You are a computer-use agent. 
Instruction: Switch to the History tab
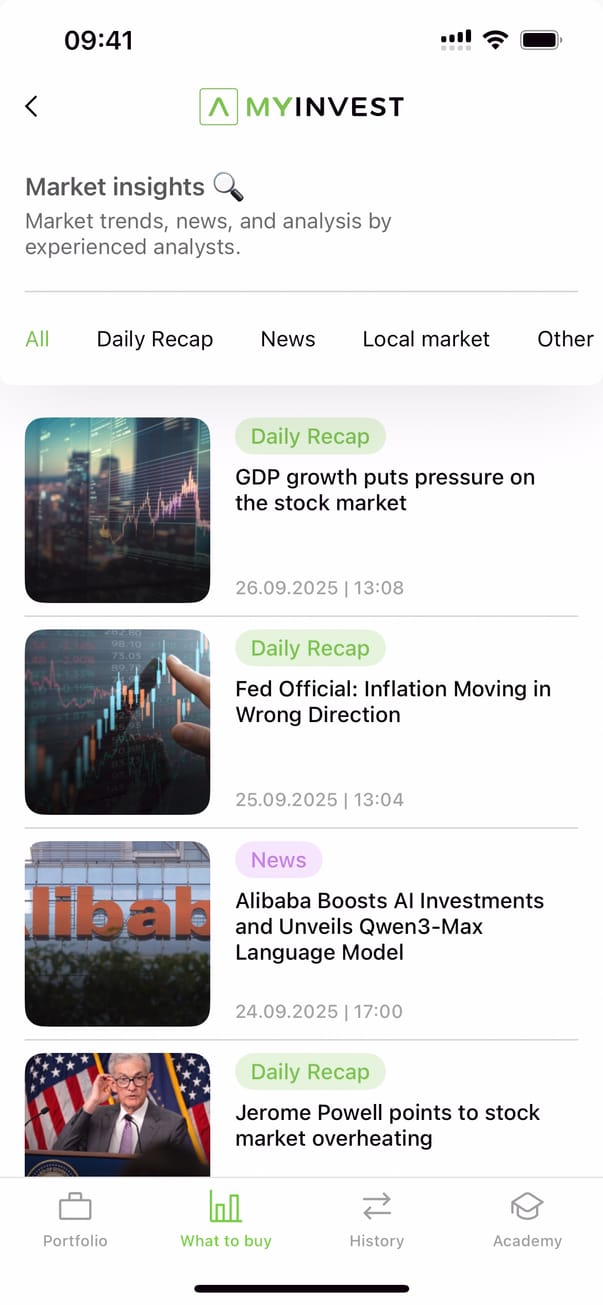[x=377, y=1220]
